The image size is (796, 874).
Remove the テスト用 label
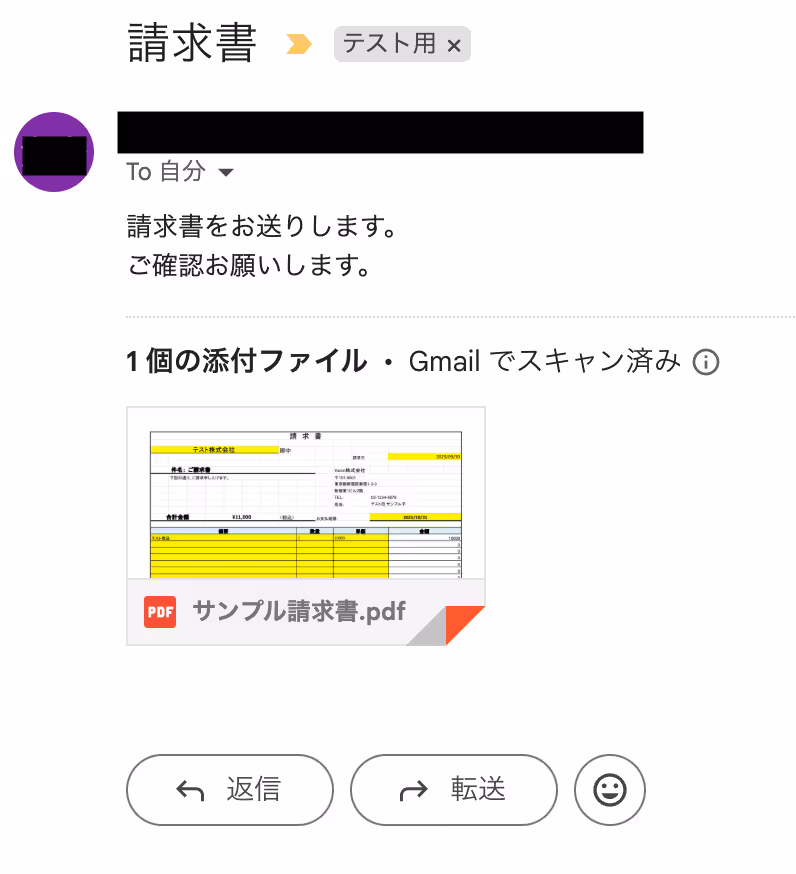453,45
